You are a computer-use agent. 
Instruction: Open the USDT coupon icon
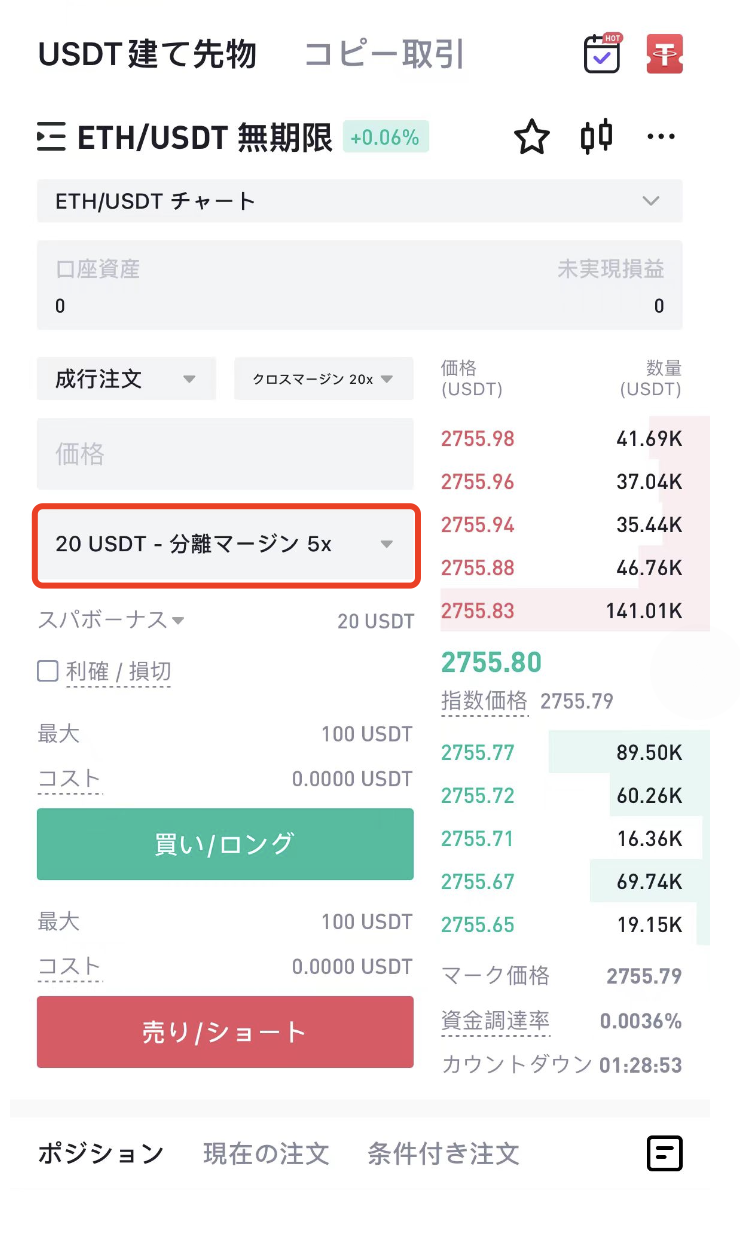tap(664, 54)
